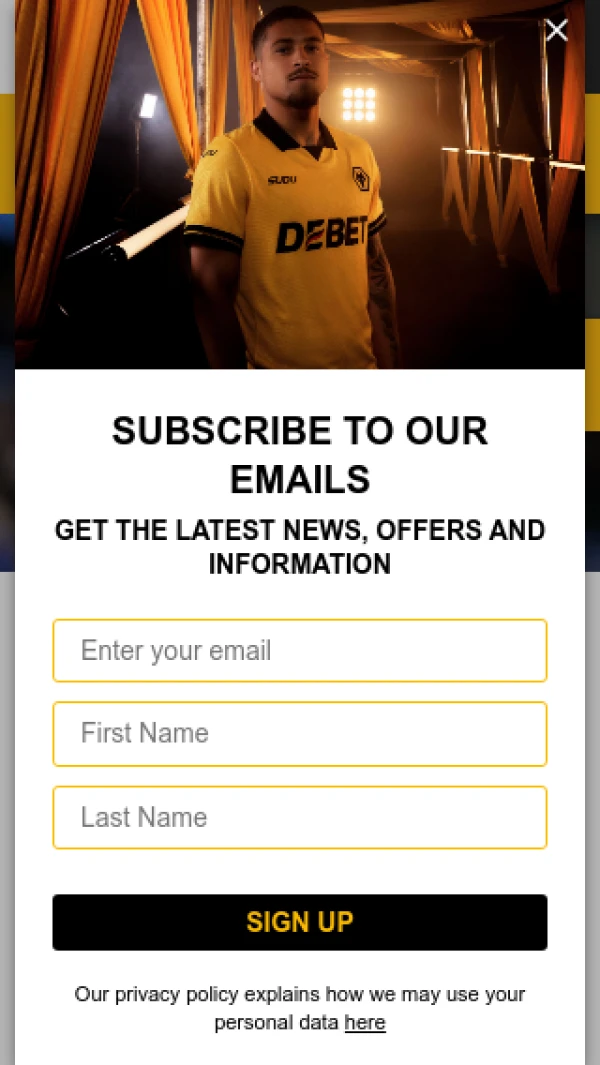Open the privacy policy 'here' link
This screenshot has width=600, height=1065.
point(365,1023)
